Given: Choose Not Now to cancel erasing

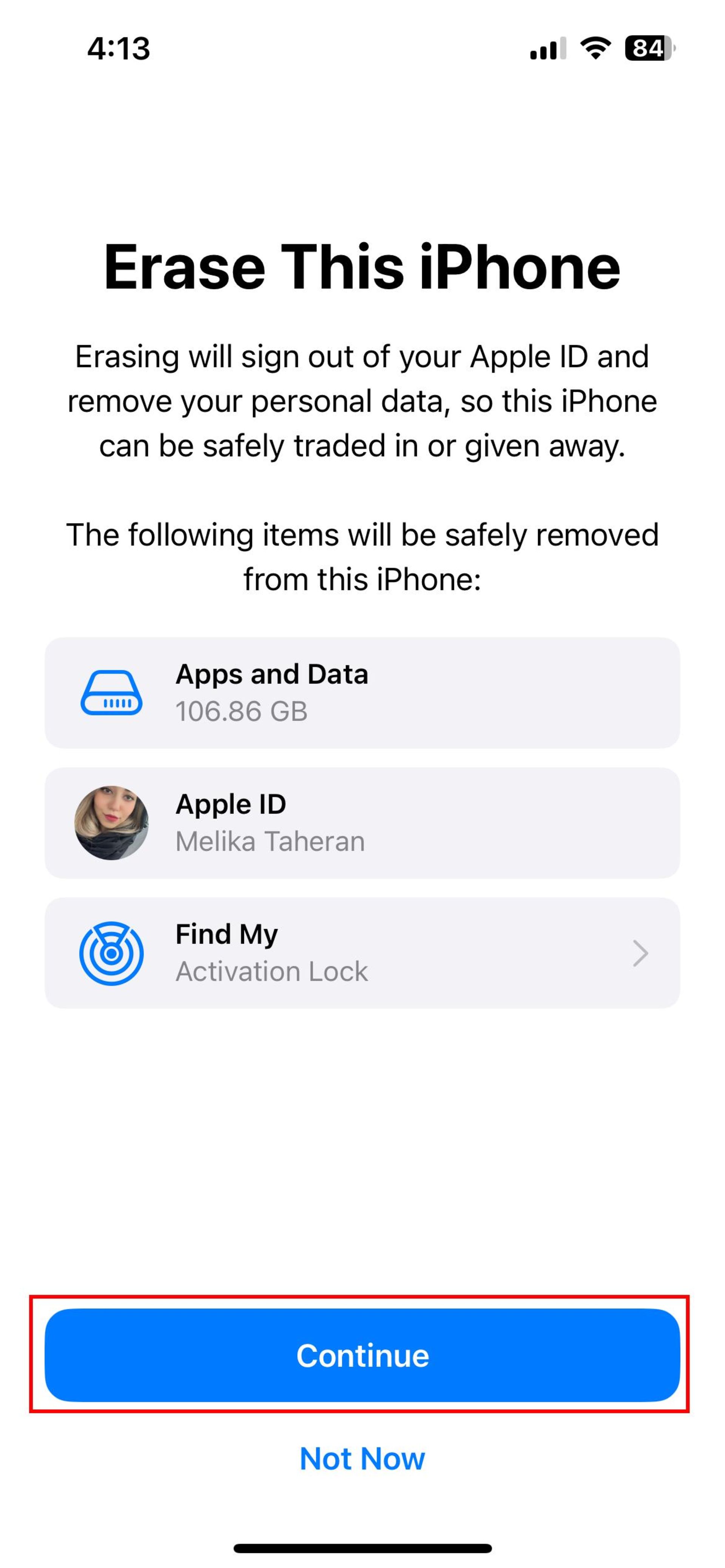Looking at the screenshot, I should click(x=362, y=1459).
